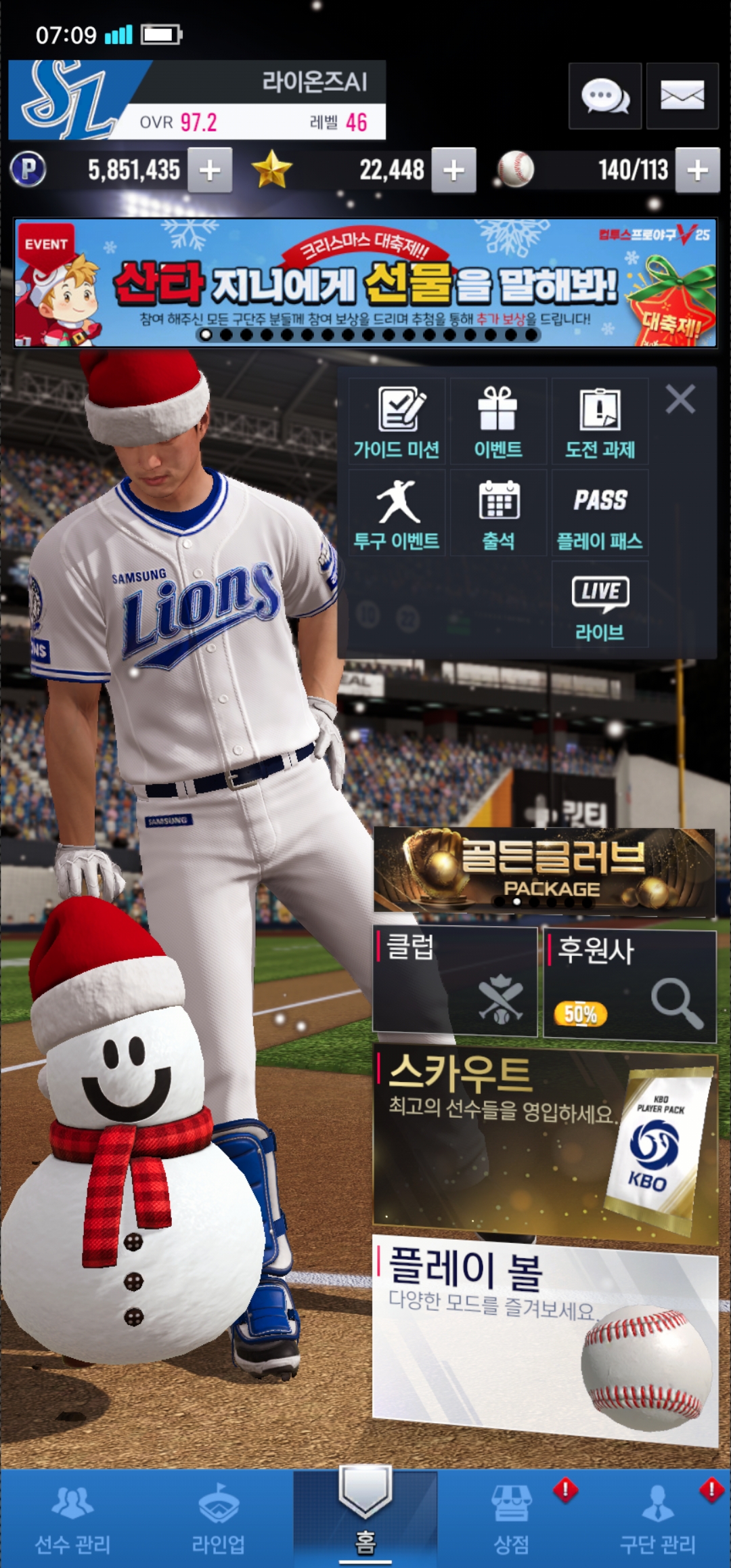Open 플레이 패스

tap(600, 513)
